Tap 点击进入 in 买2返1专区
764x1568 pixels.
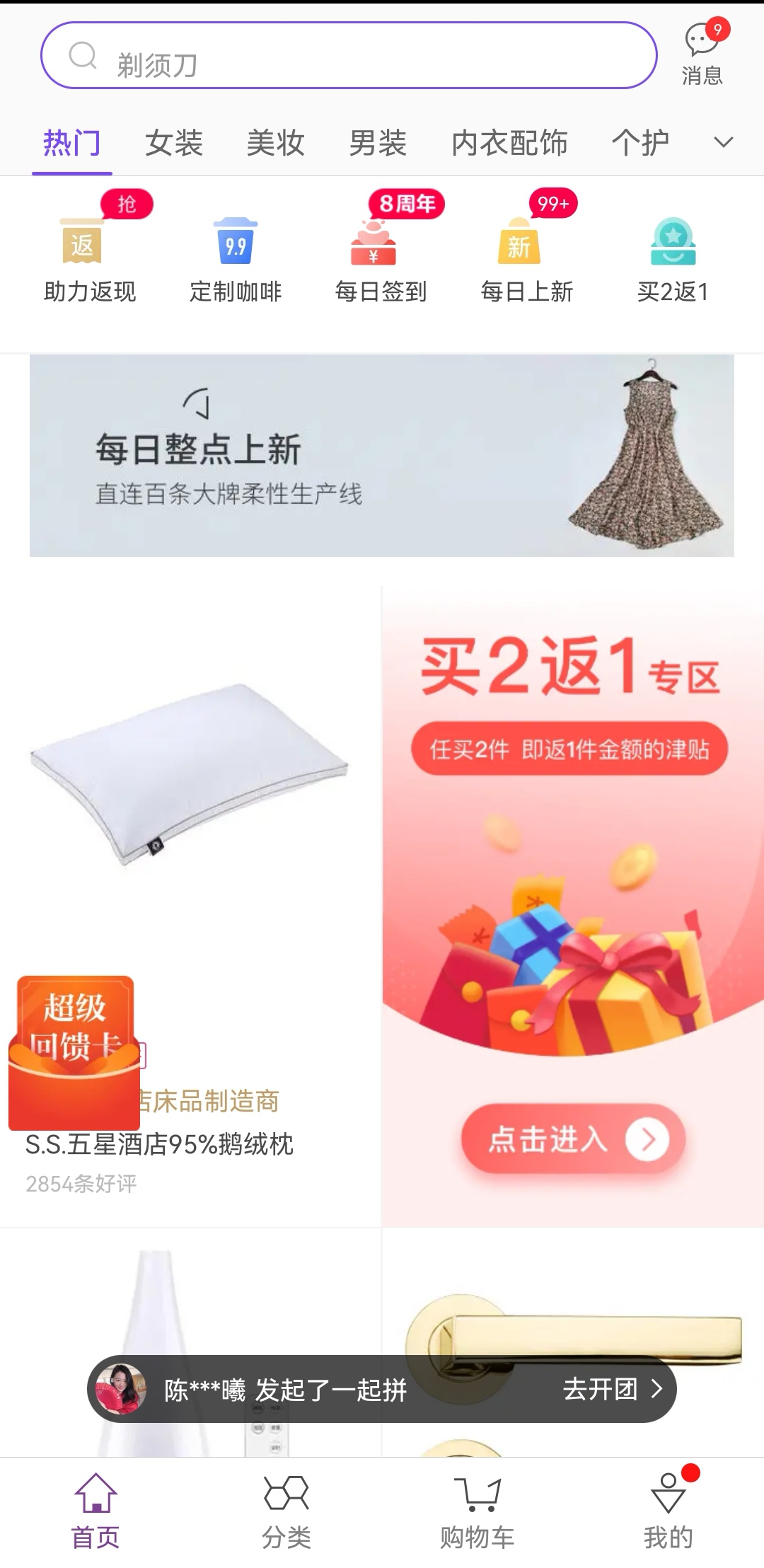click(x=573, y=1139)
